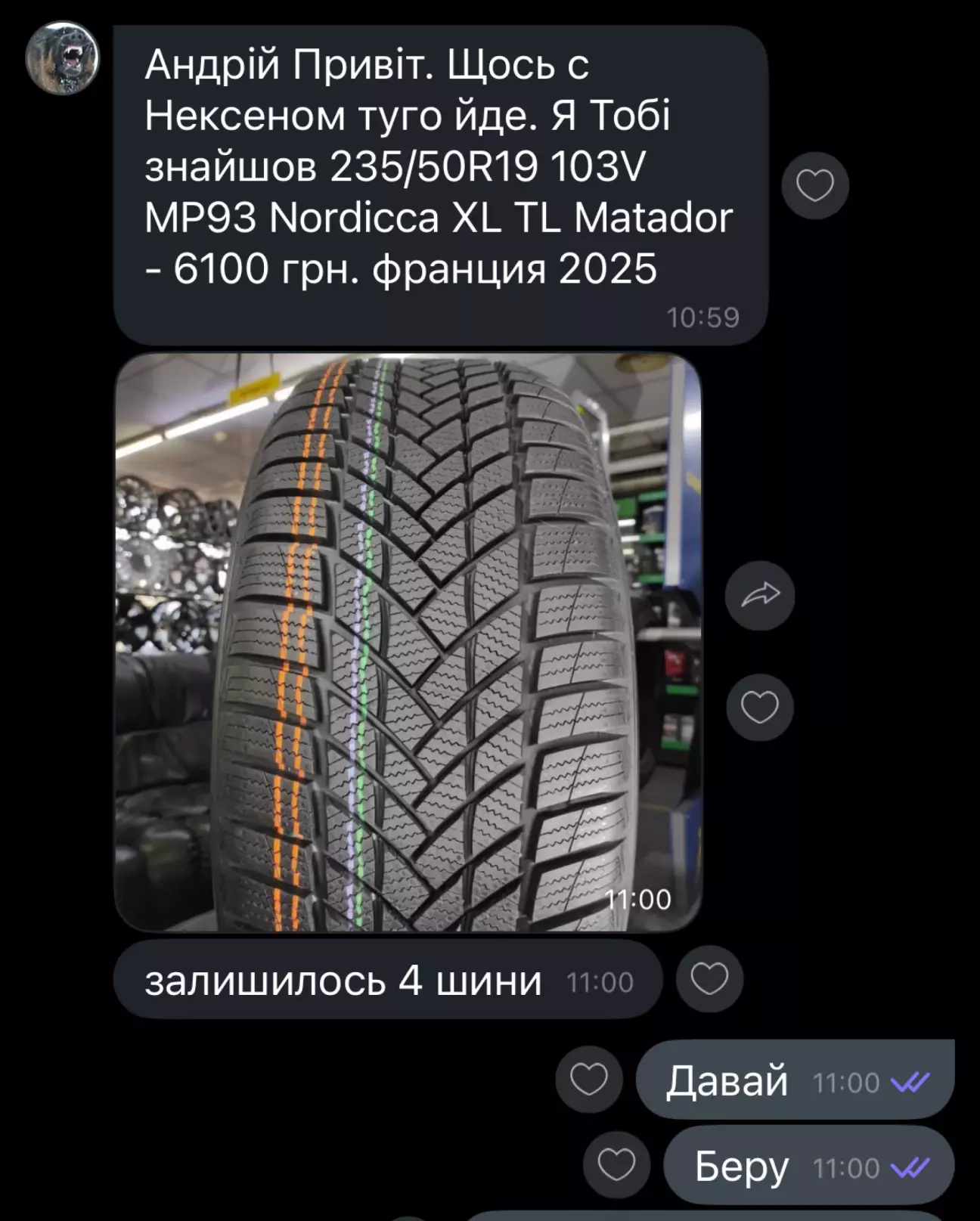Viewport: 980px width, 1221px height.
Task: Like the 'Давай' message
Action: point(588,1079)
